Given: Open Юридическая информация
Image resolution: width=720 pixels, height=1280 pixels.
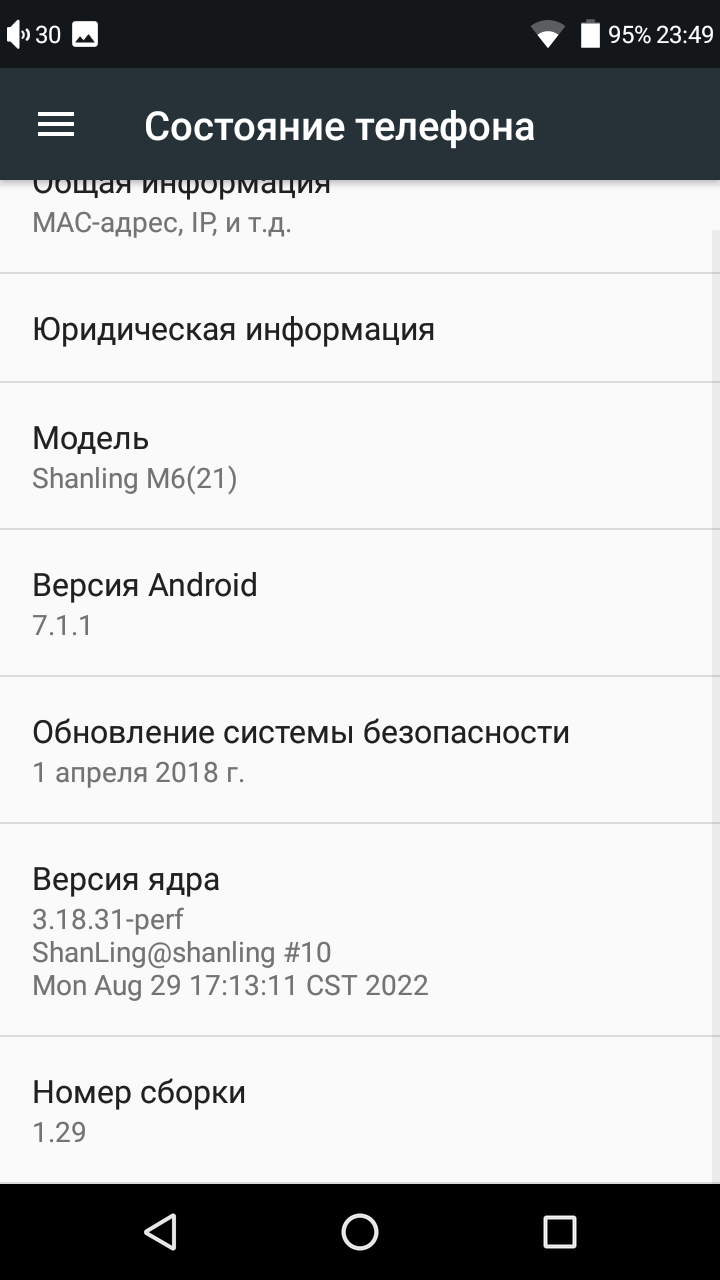Looking at the screenshot, I should [x=360, y=329].
